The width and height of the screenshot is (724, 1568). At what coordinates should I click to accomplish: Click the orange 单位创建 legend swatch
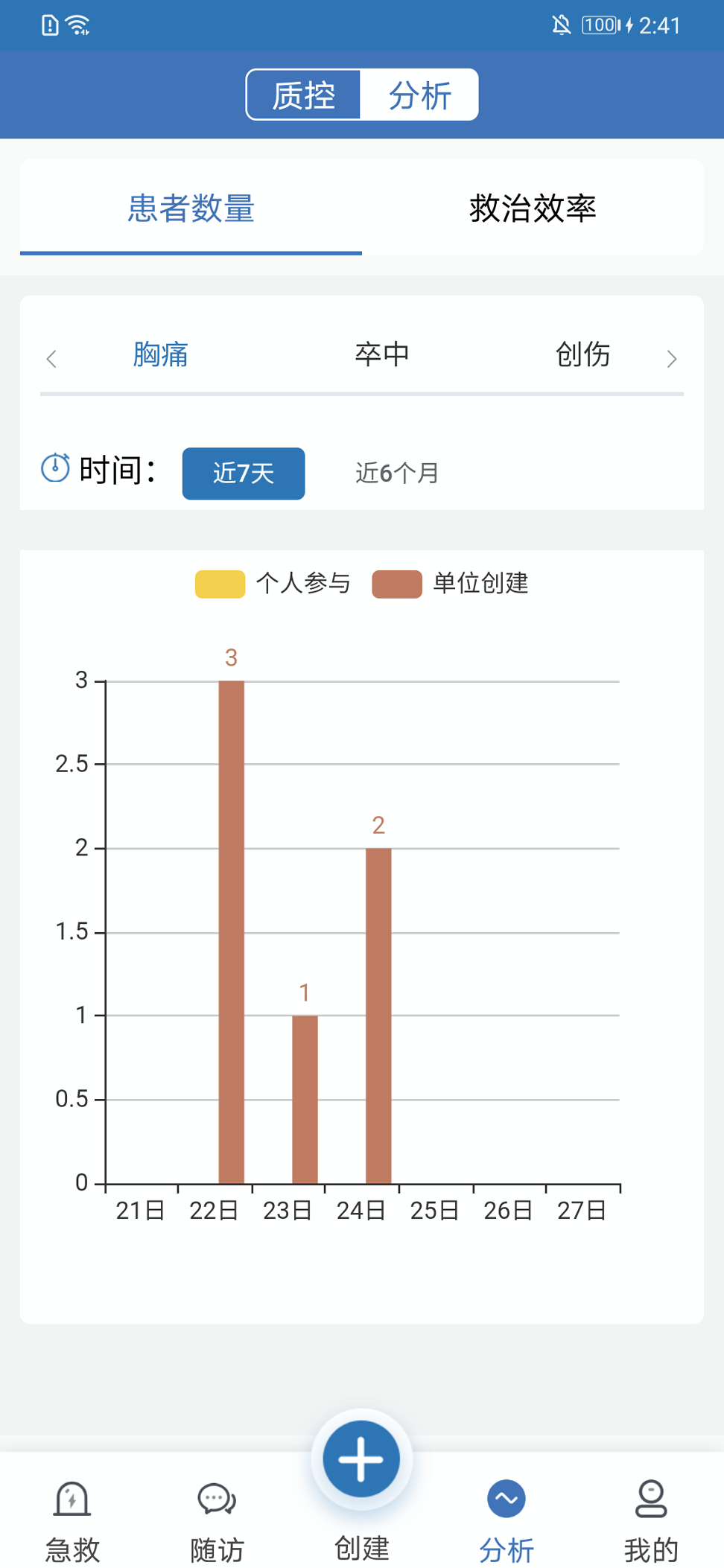tap(398, 584)
